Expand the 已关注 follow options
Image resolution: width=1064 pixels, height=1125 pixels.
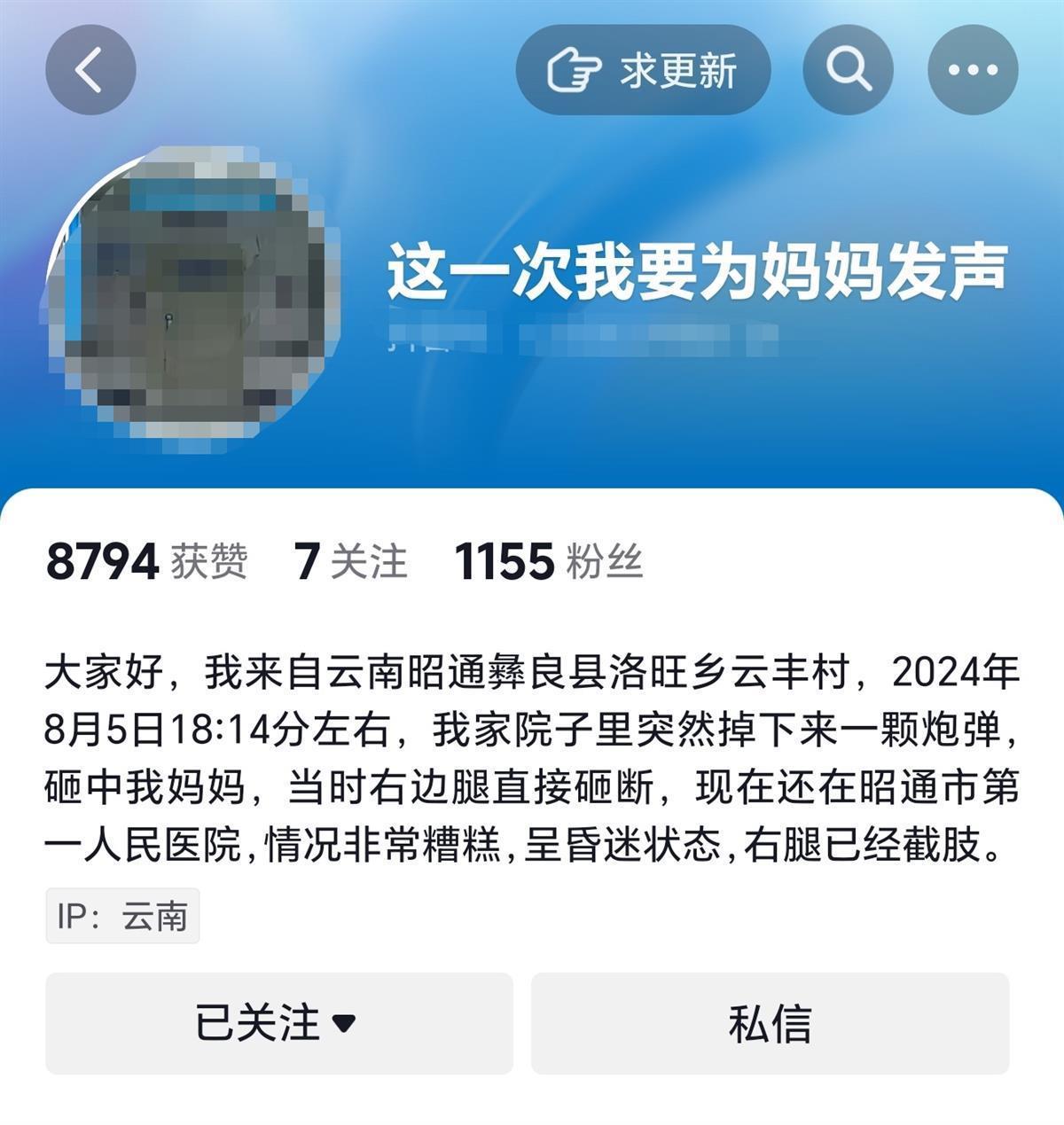point(278,1023)
